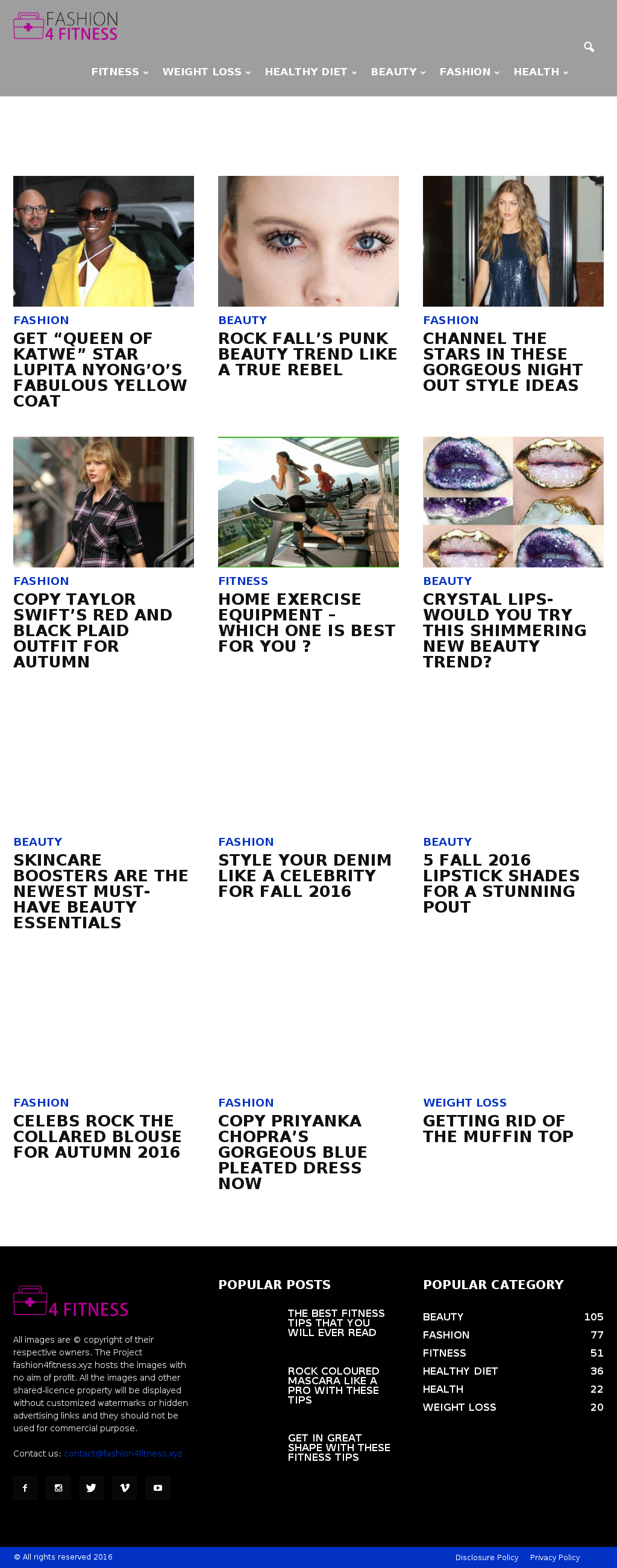Open the Privacy Policy link
The width and height of the screenshot is (617, 1568).
point(555,1557)
